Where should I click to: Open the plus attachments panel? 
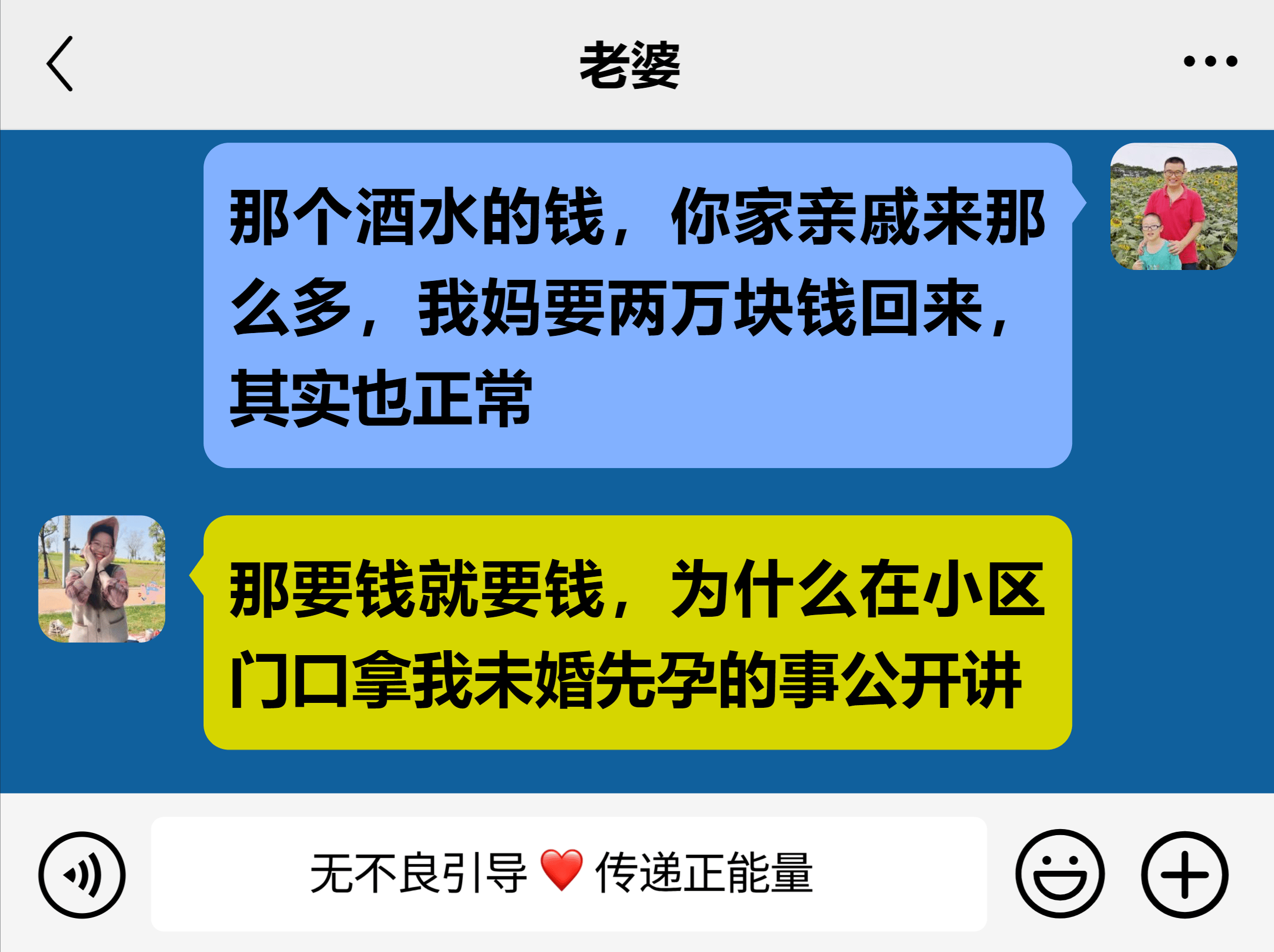(x=1184, y=874)
